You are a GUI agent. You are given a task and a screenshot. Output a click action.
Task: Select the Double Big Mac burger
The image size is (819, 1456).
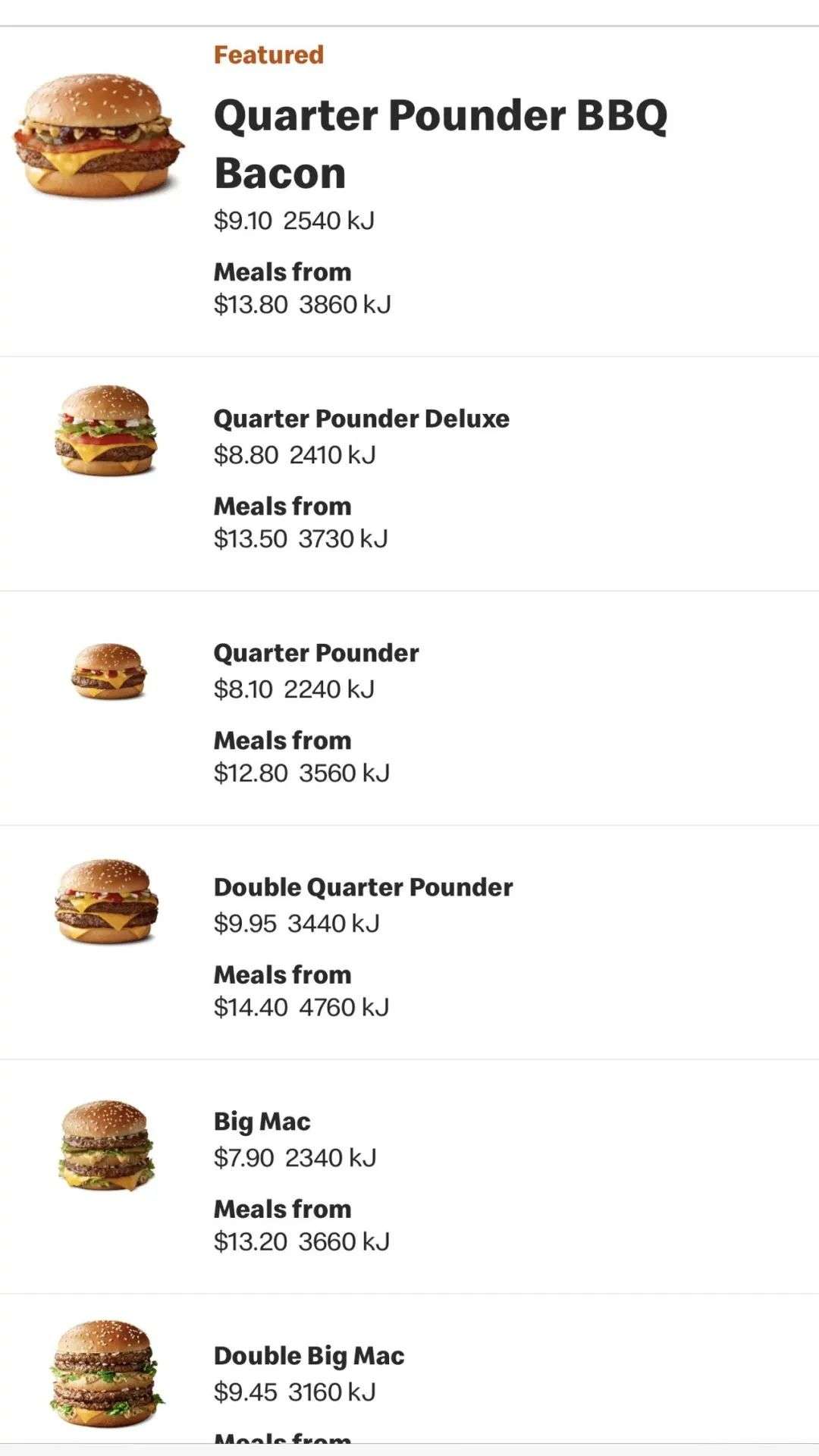pyautogui.click(x=309, y=1356)
